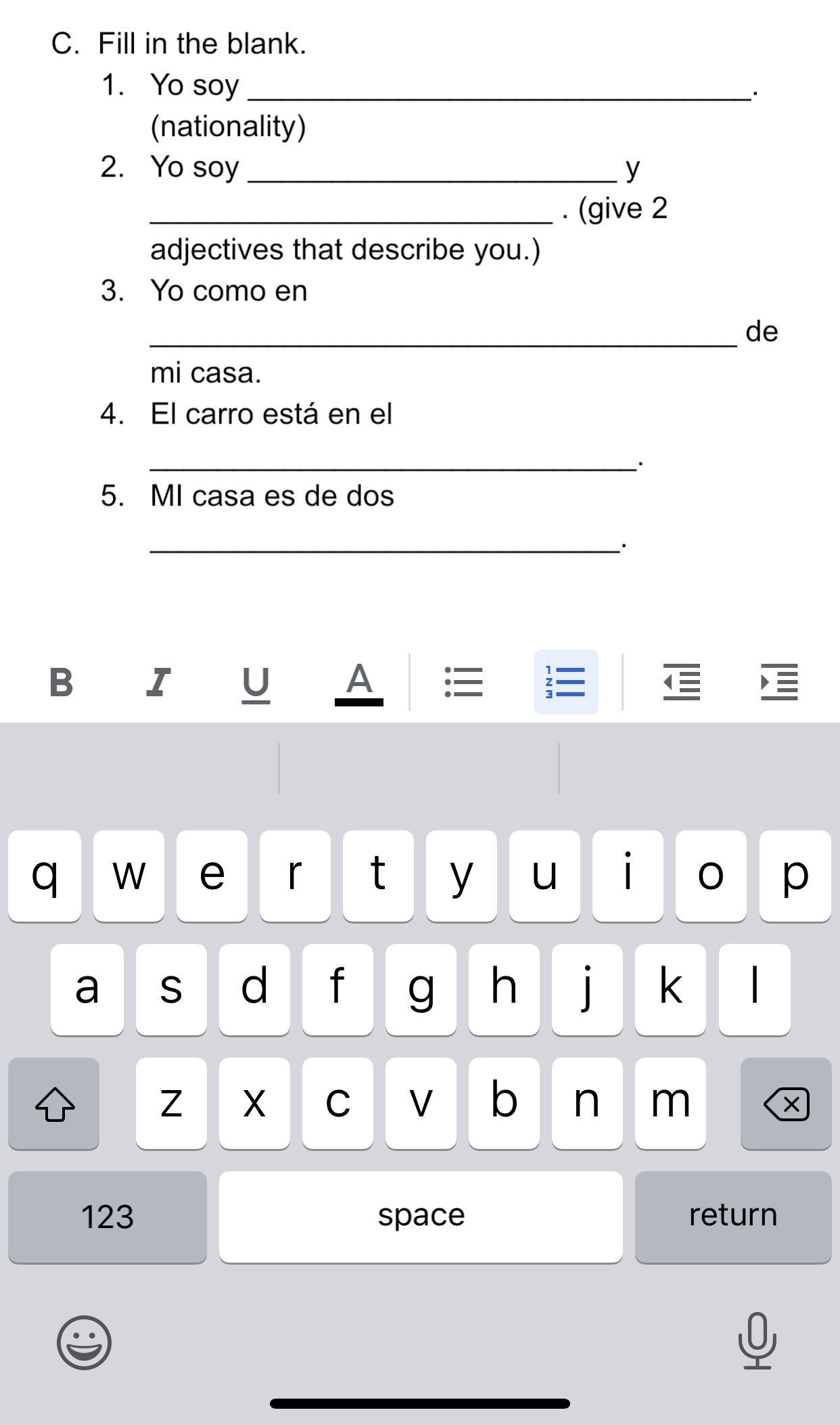Insert a space with the space bar

click(421, 1217)
